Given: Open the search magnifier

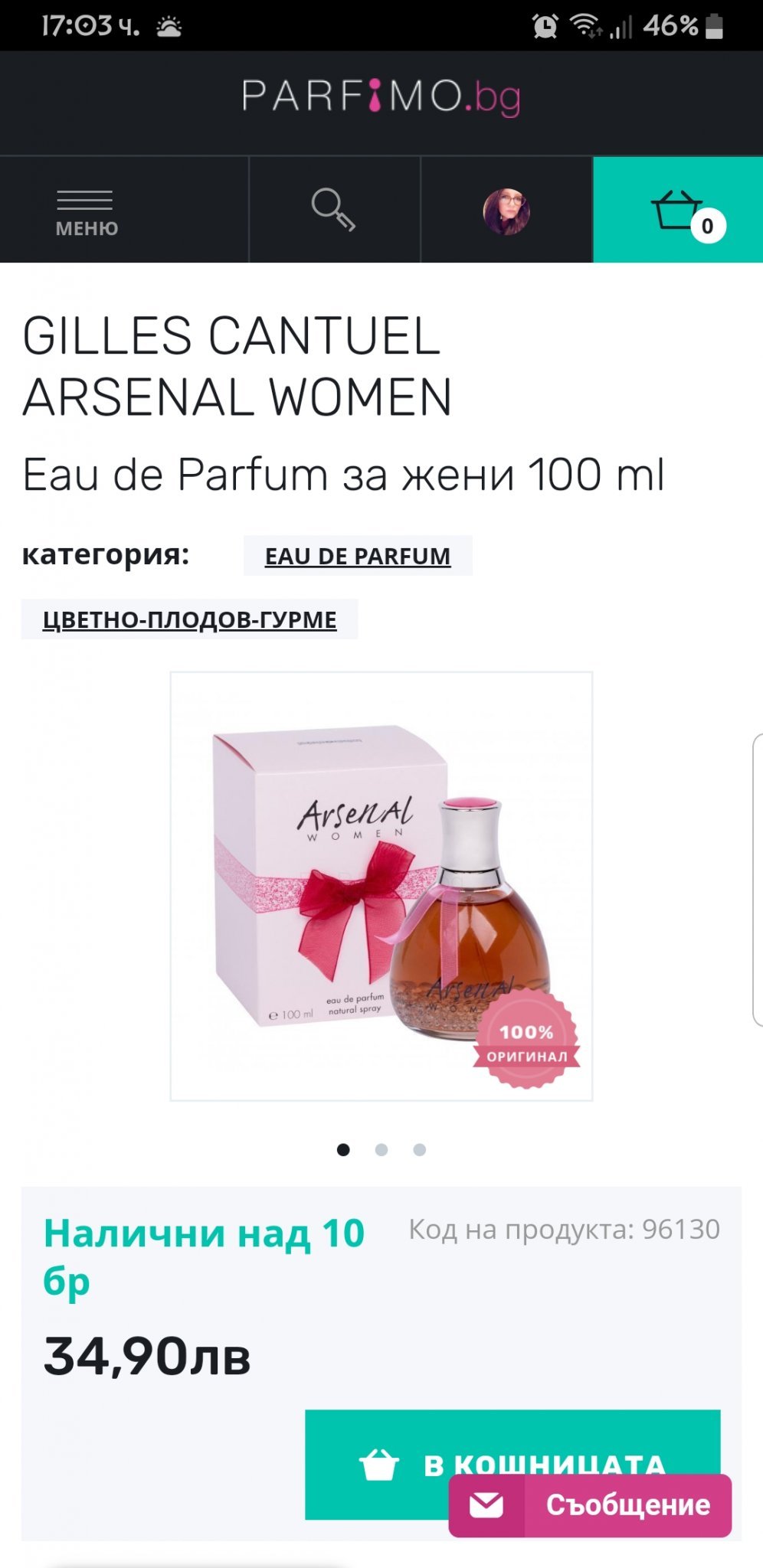Looking at the screenshot, I should [333, 210].
